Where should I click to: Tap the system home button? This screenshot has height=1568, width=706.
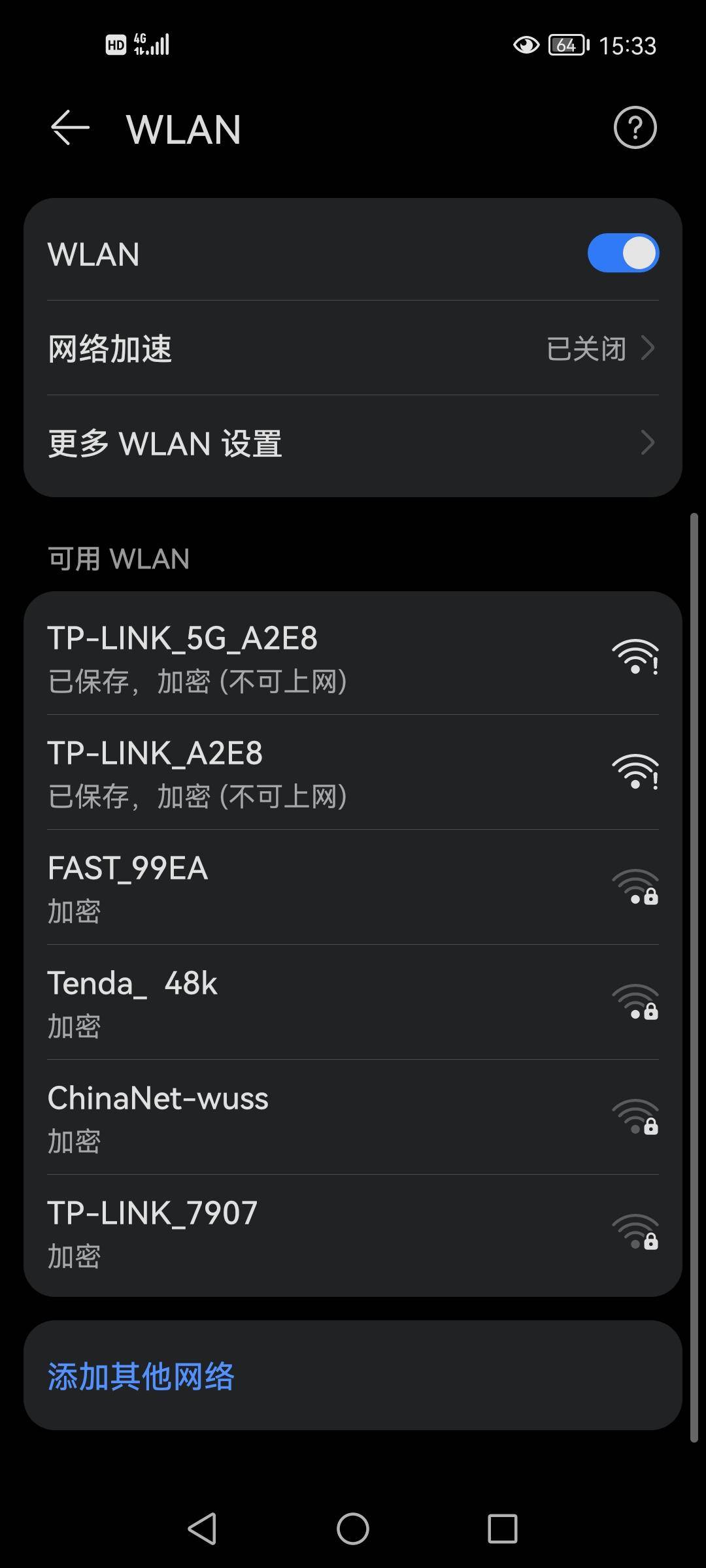pyautogui.click(x=353, y=1529)
